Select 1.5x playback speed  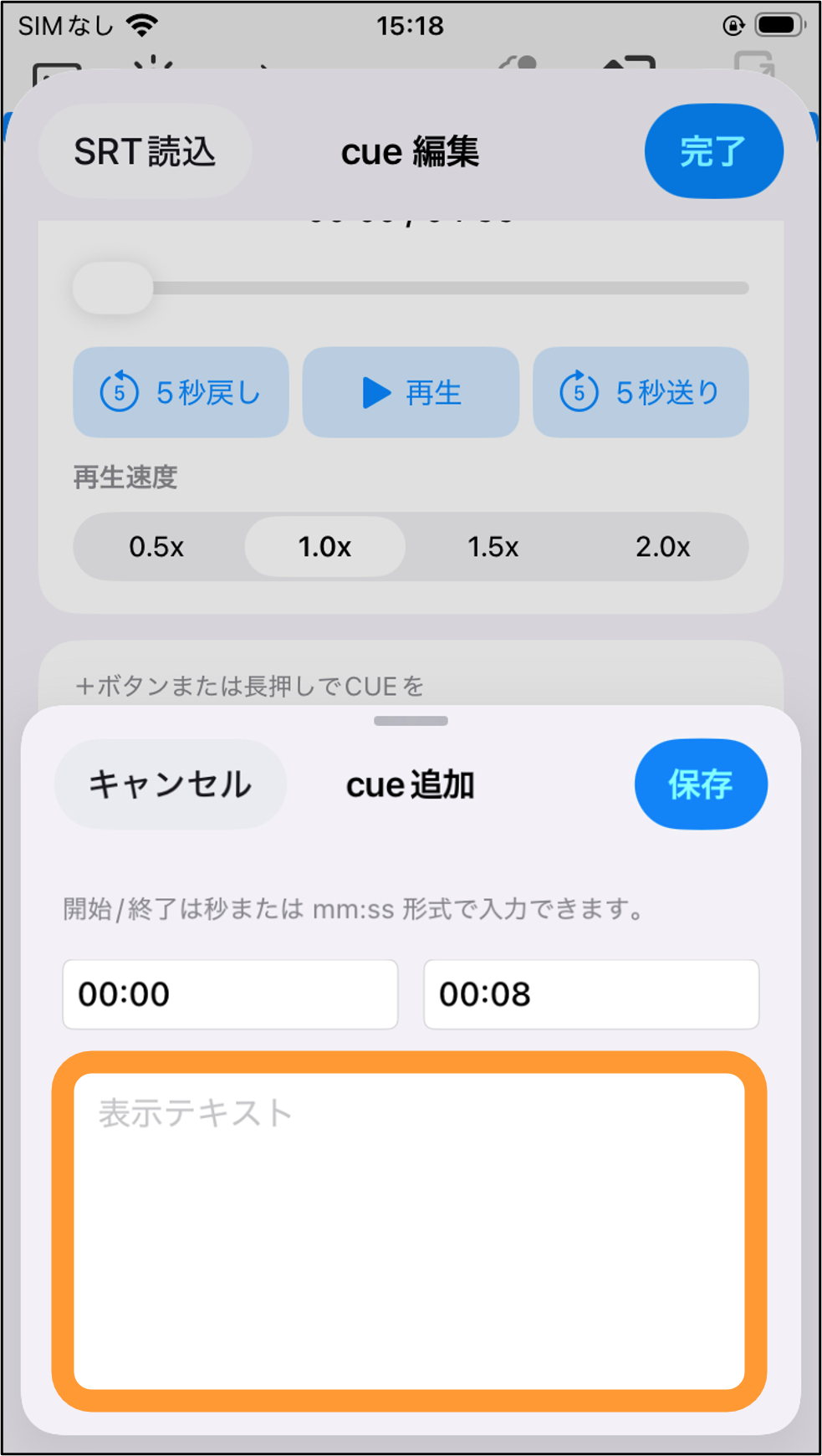493,547
